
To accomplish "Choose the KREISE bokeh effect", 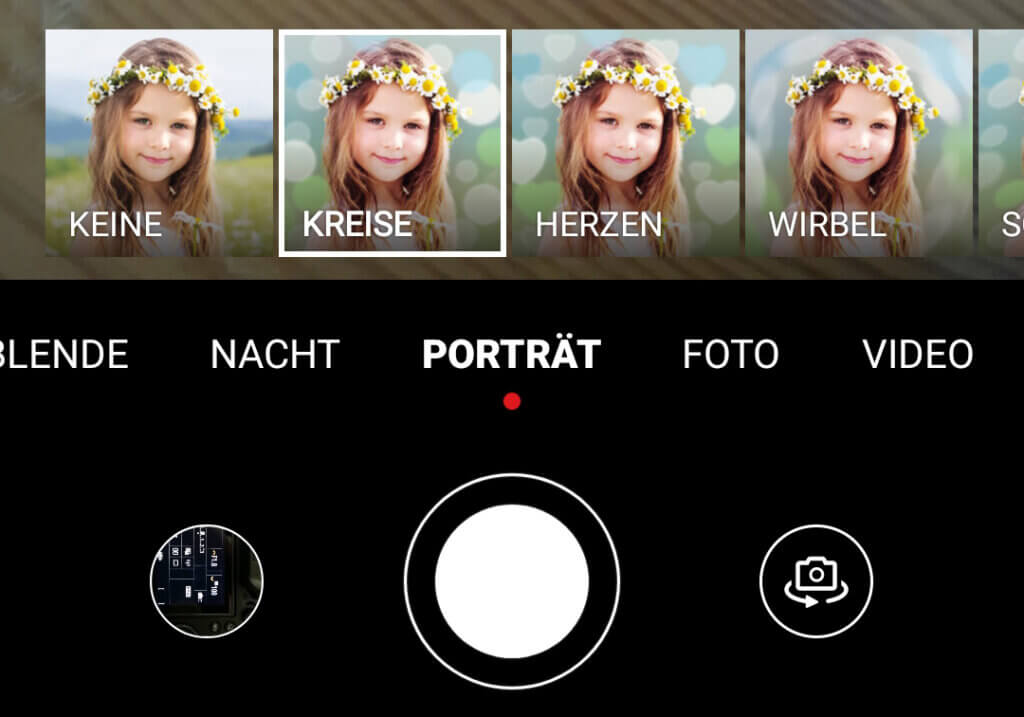I will tap(392, 143).
